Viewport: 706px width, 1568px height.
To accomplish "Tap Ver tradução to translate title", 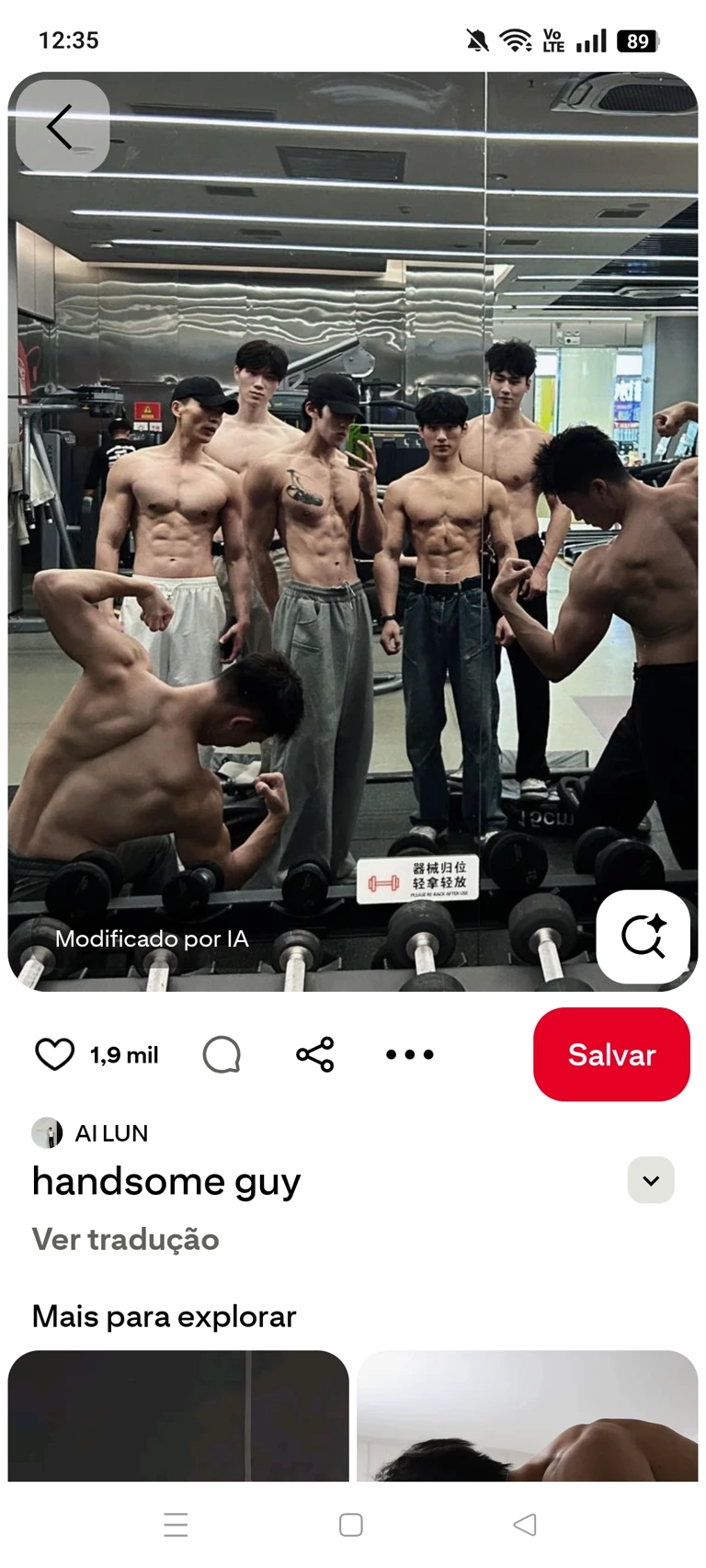I will click(126, 1239).
